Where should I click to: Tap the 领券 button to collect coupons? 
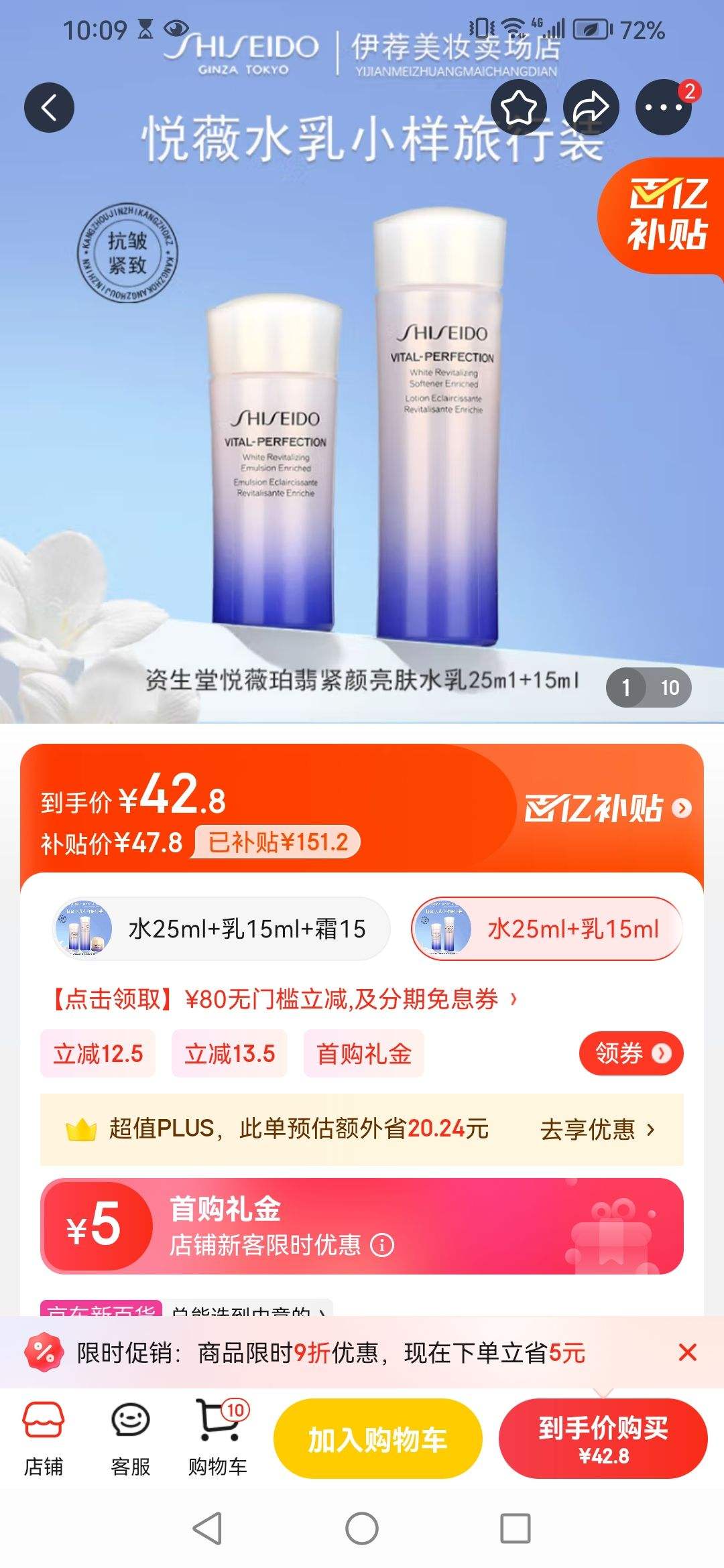tap(630, 1054)
